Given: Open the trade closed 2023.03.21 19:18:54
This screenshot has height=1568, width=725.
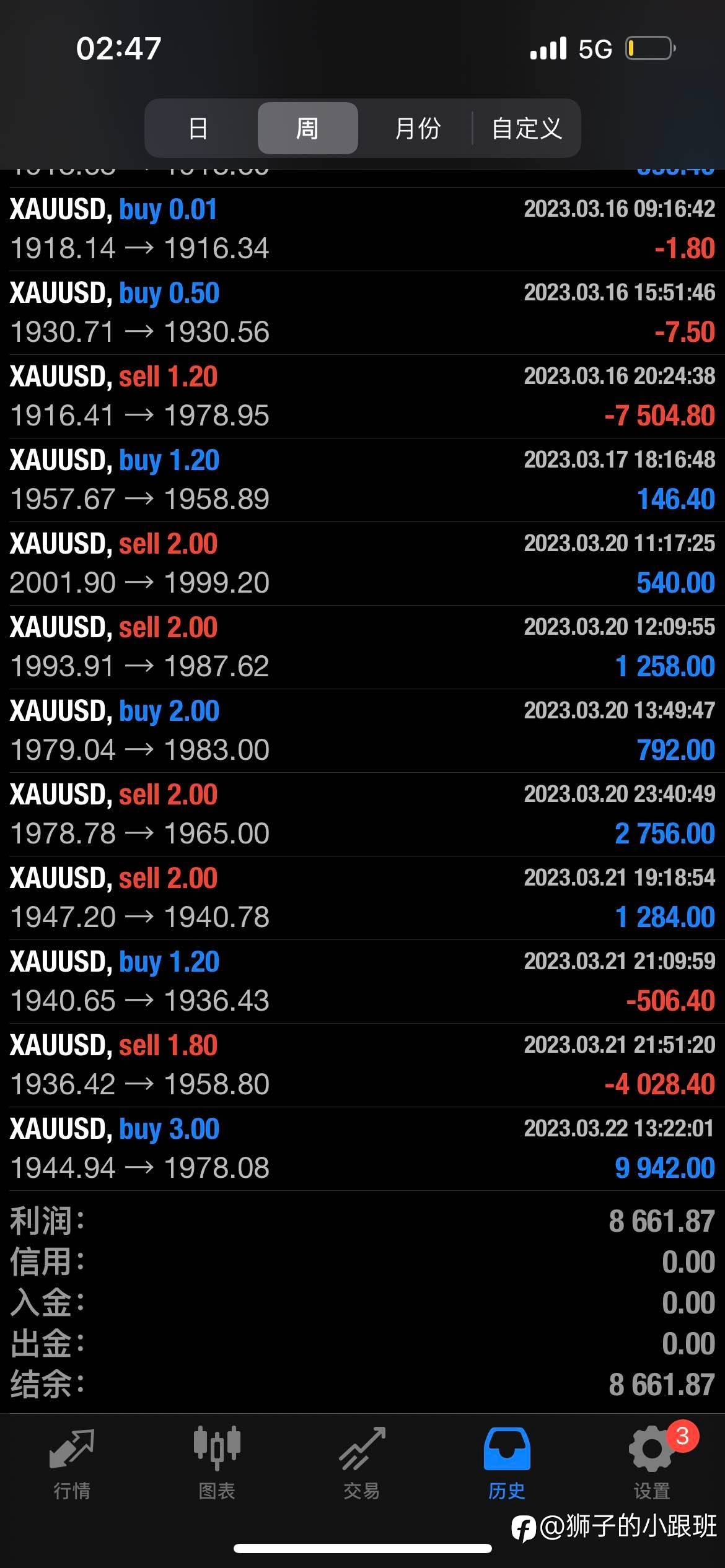Looking at the screenshot, I should pyautogui.click(x=362, y=898).
